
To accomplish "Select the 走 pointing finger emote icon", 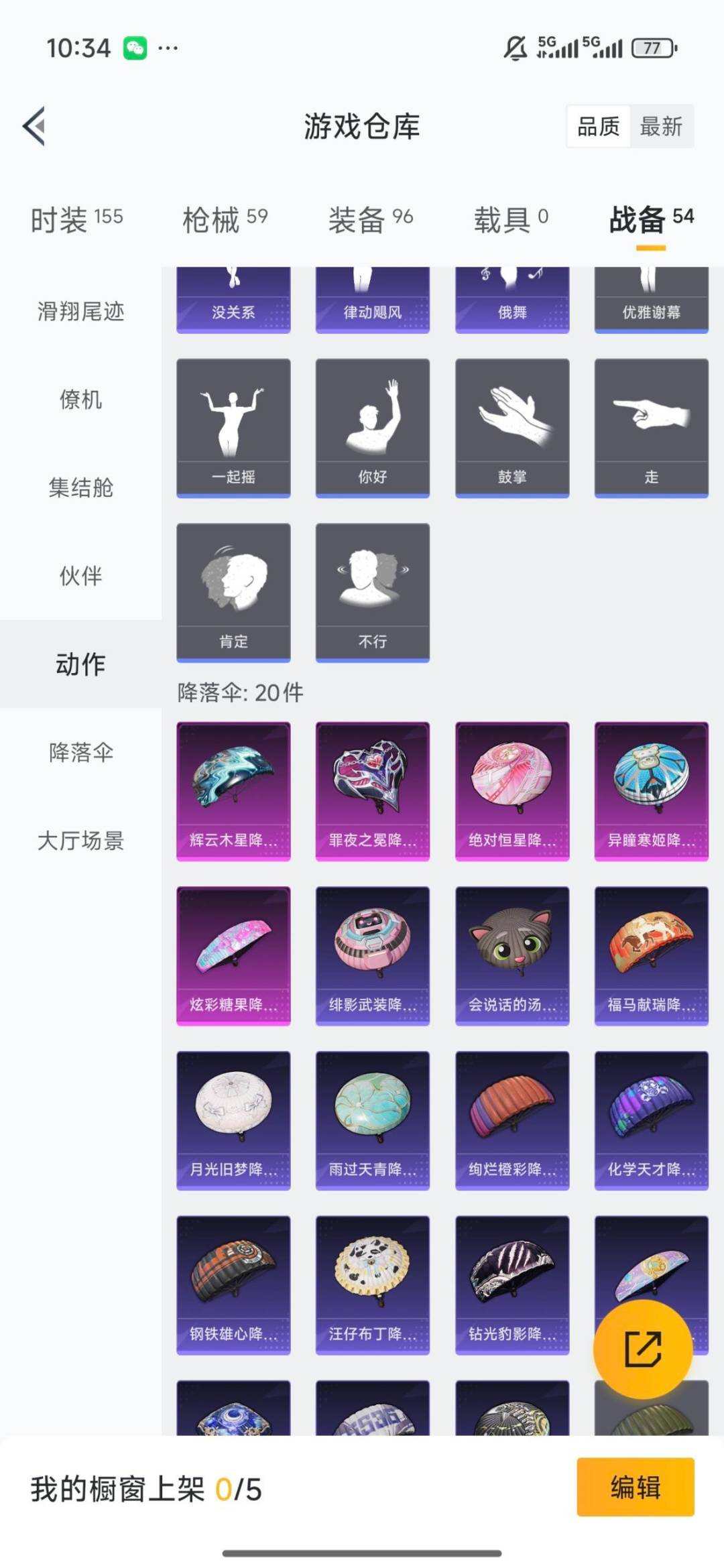I will (x=649, y=416).
